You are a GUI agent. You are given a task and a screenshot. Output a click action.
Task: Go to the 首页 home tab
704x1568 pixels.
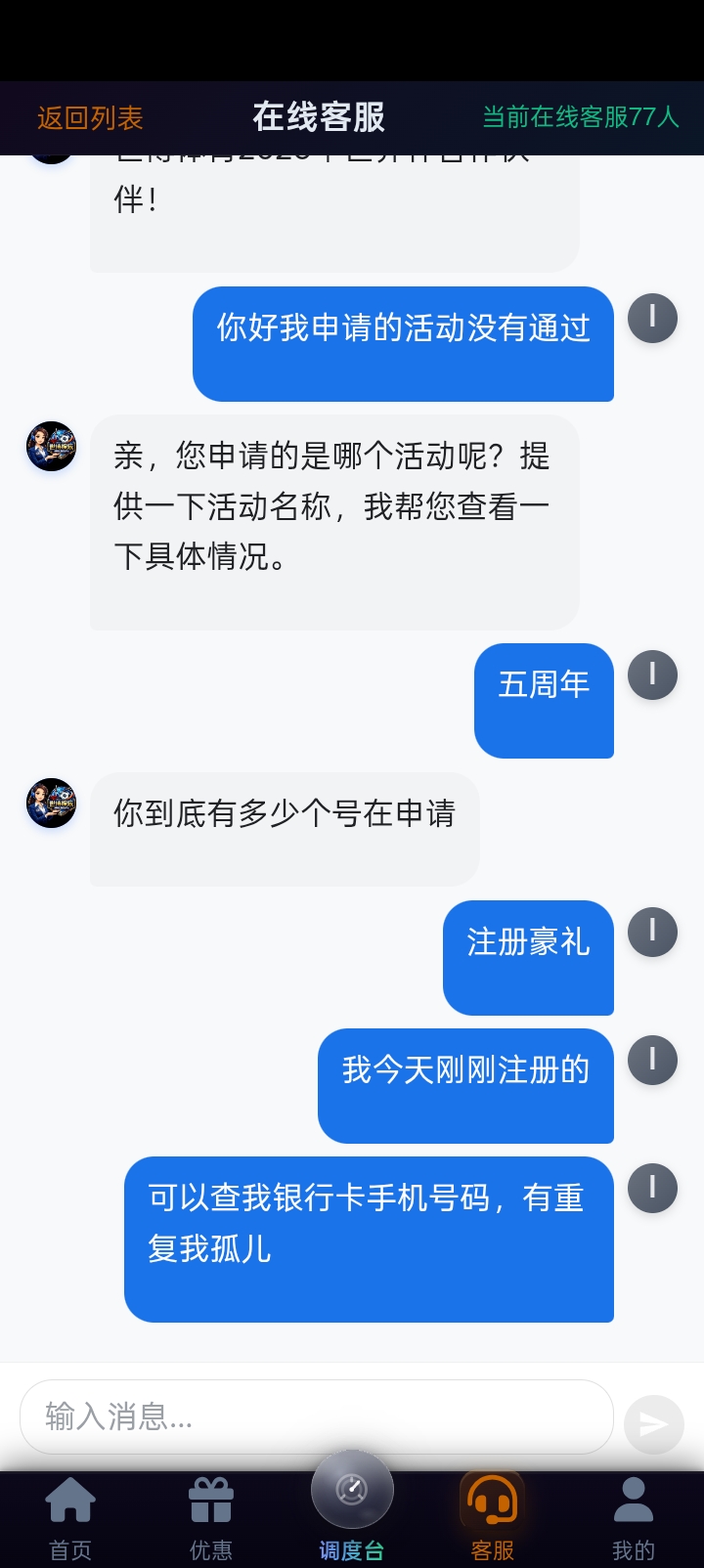[70, 1518]
